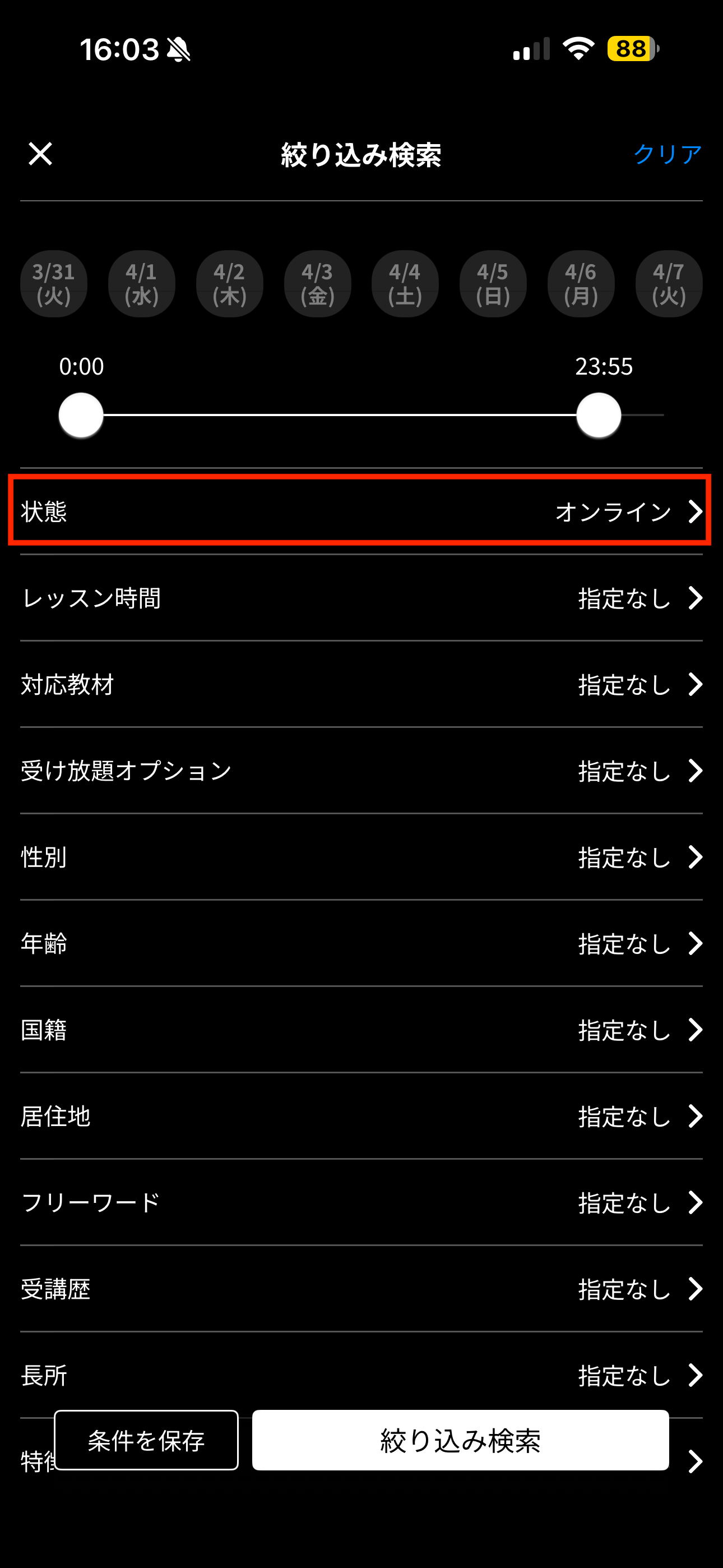Open the フリーワード filter

click(361, 1203)
